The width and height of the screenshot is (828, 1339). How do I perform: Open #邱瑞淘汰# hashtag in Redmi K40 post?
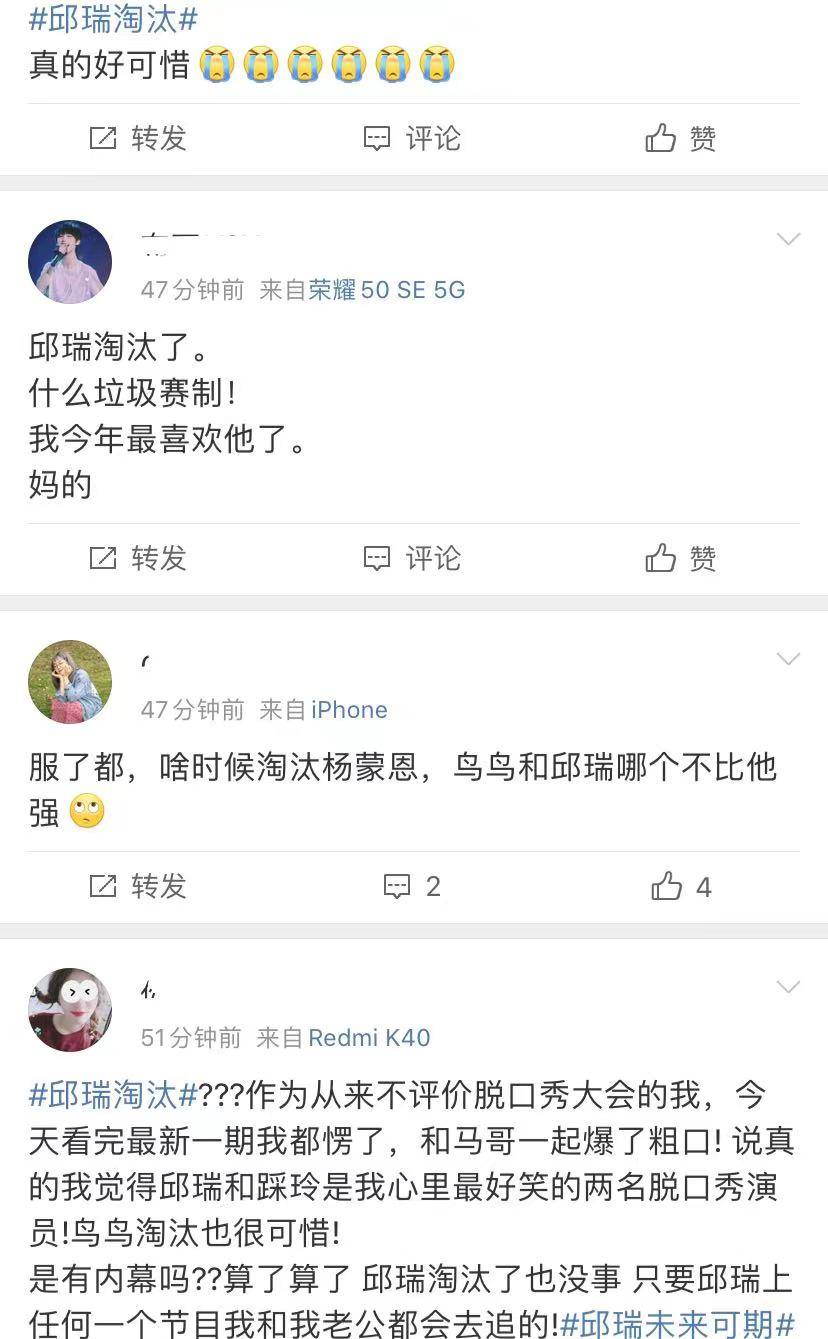pyautogui.click(x=114, y=1095)
